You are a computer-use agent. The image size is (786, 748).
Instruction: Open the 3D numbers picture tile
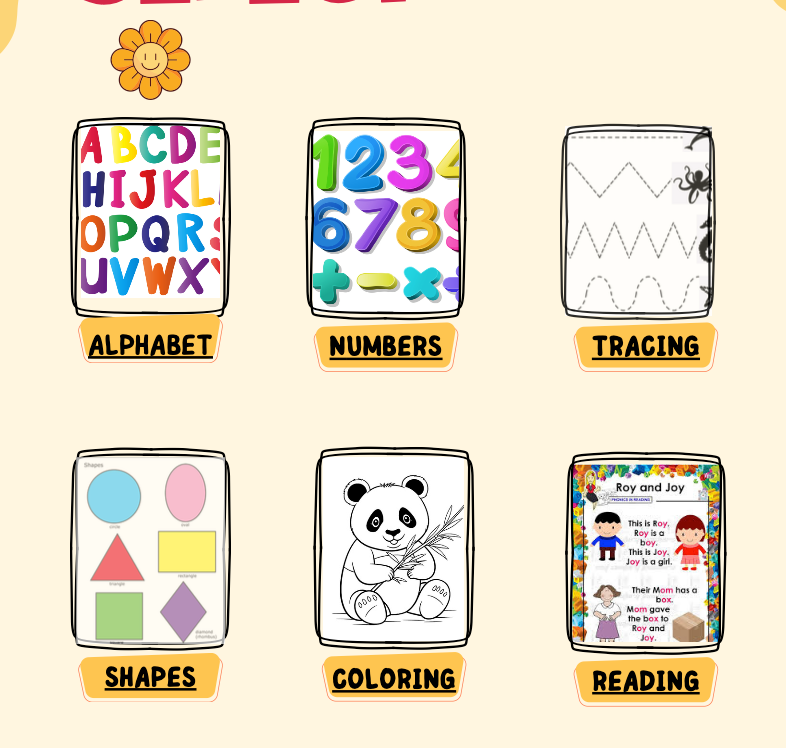tap(386, 217)
